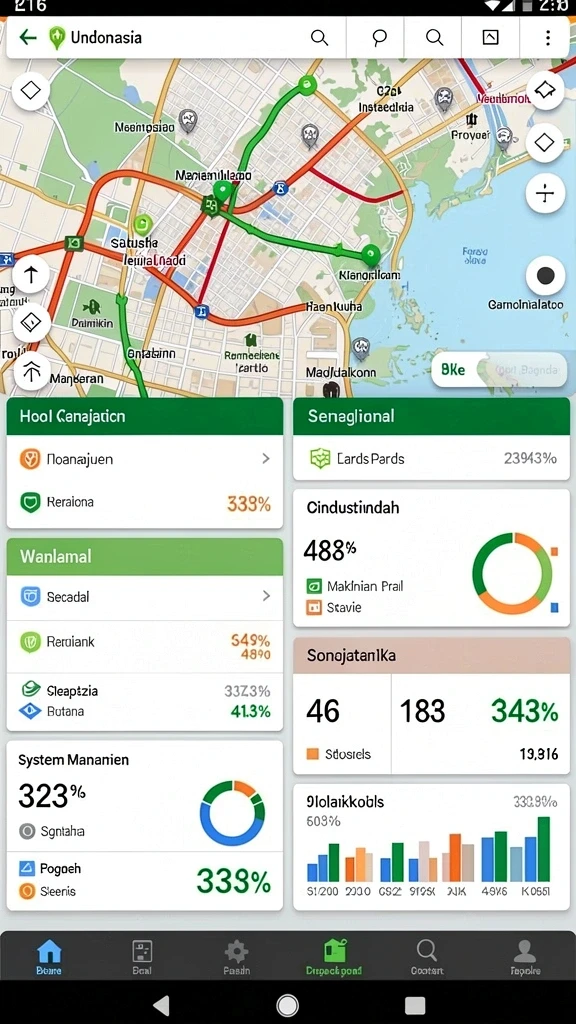Tap the up arrow button on the map
Screen dimensions: 576x1024
coord(31,275)
